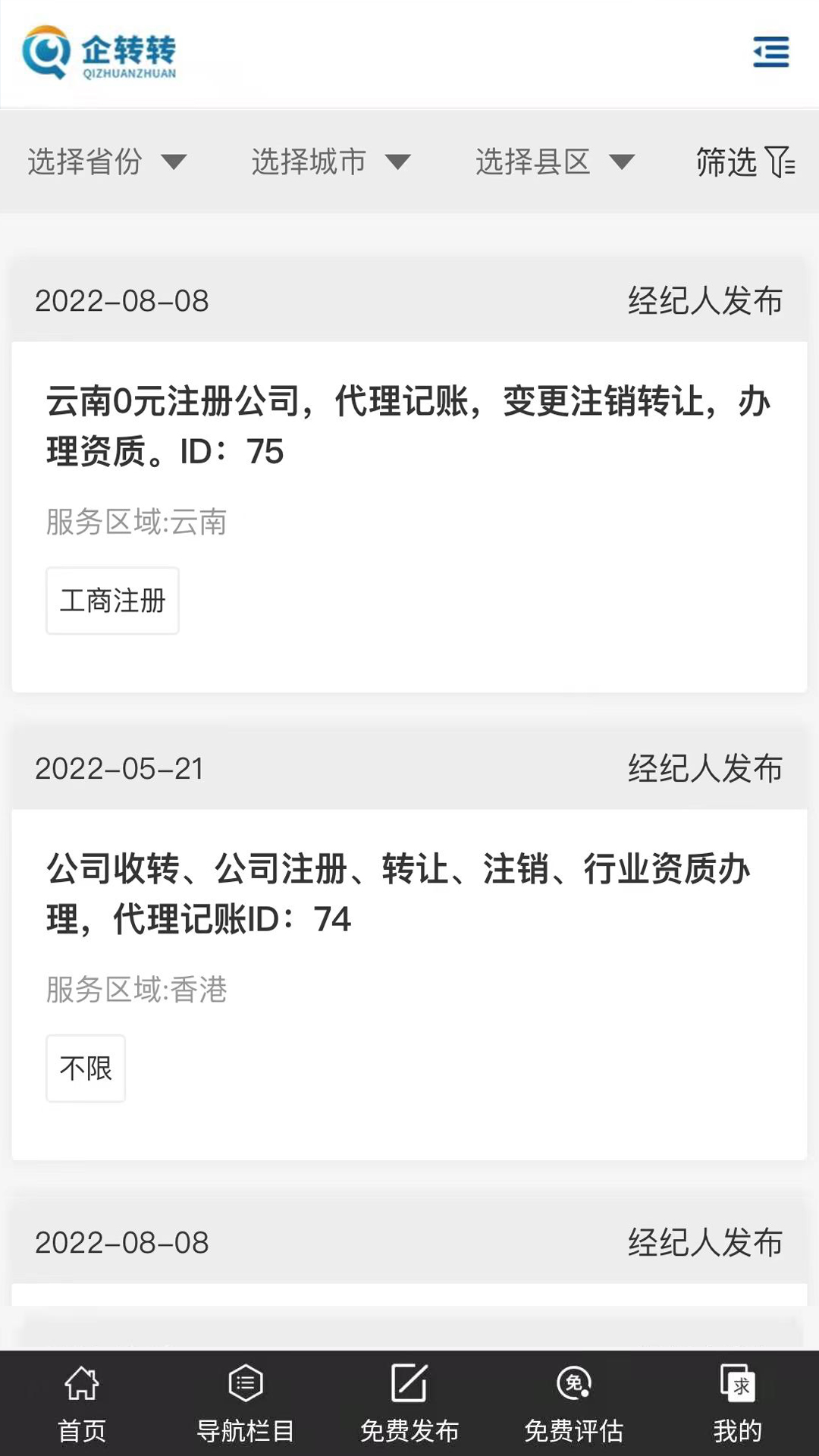Open the 筛选 filter funnel icon
819x1456 pixels.
743,162
